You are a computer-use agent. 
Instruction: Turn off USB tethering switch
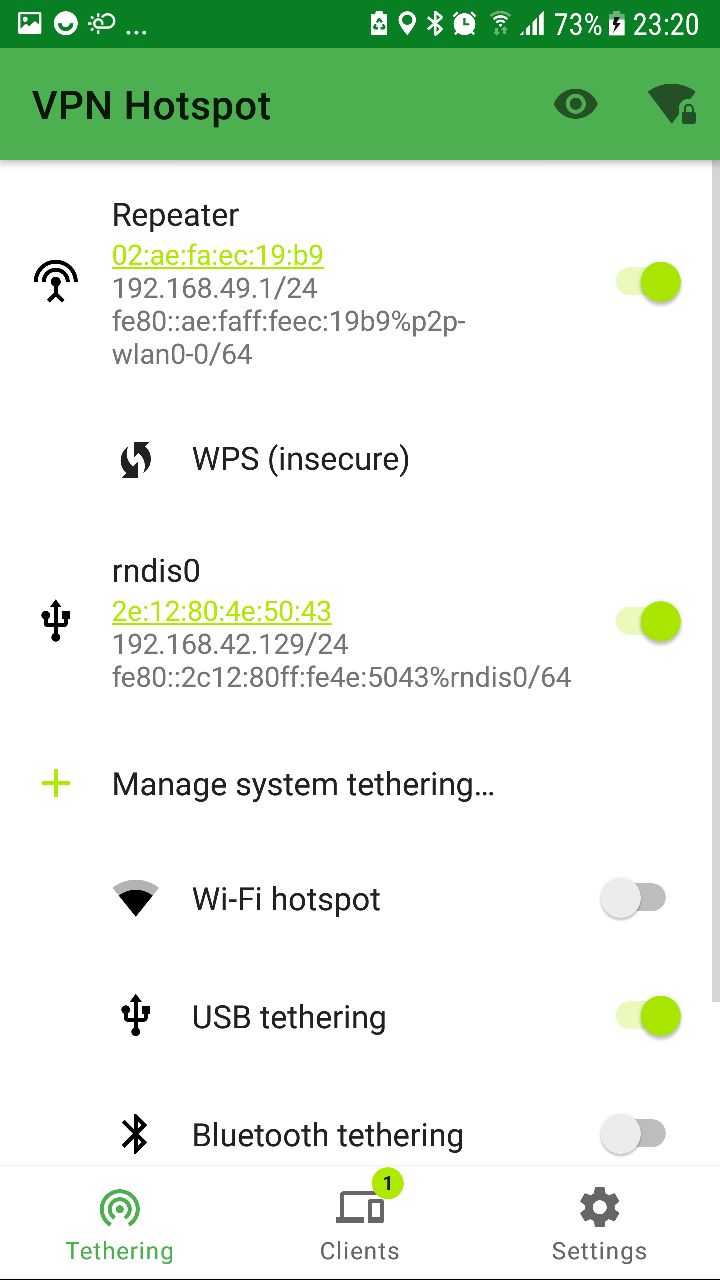(x=649, y=1016)
